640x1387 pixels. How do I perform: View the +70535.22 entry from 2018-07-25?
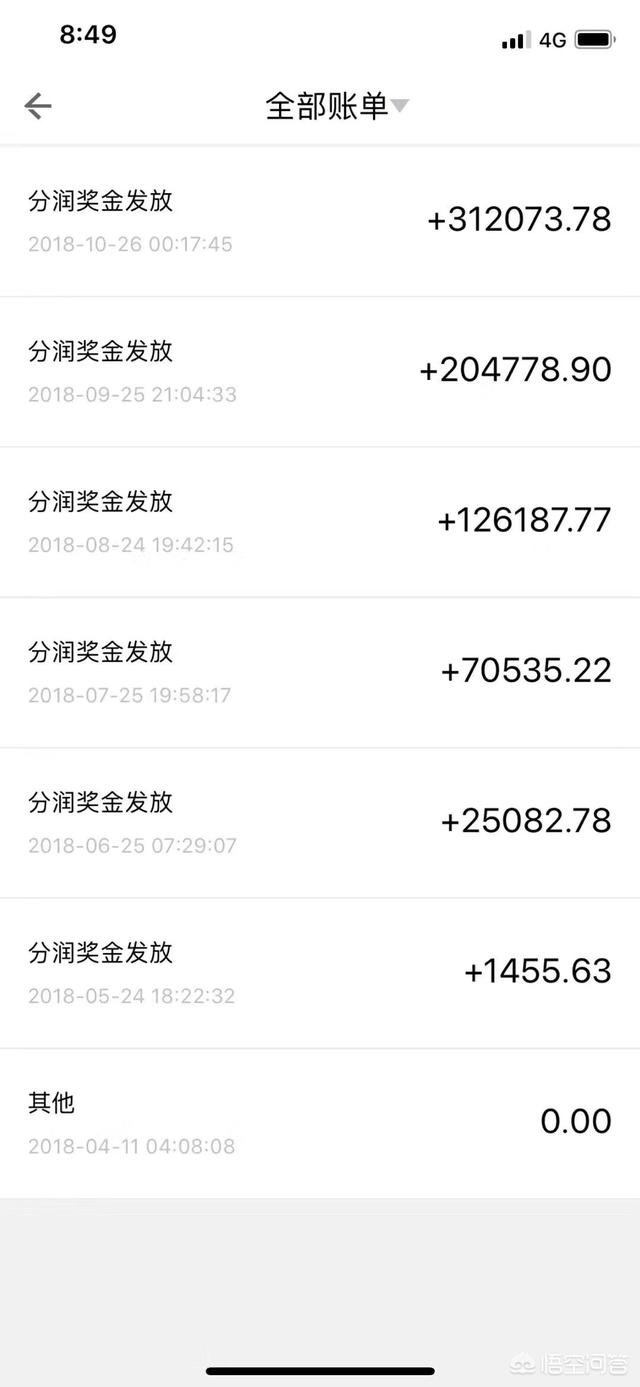[320, 673]
